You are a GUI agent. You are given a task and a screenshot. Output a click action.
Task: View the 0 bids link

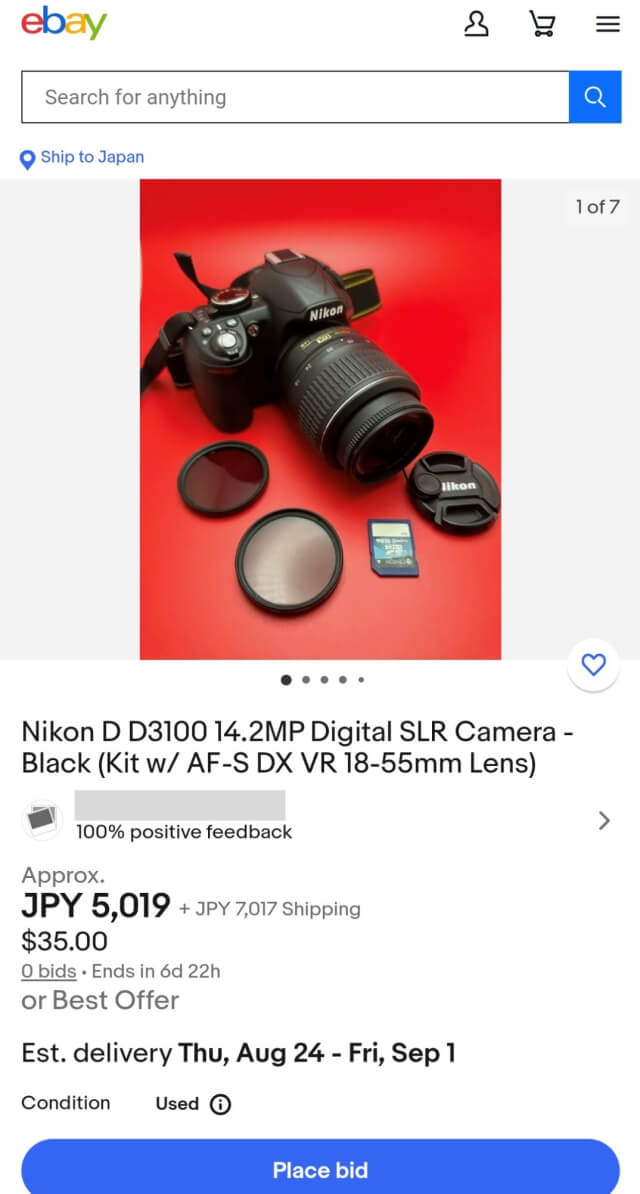[49, 971]
